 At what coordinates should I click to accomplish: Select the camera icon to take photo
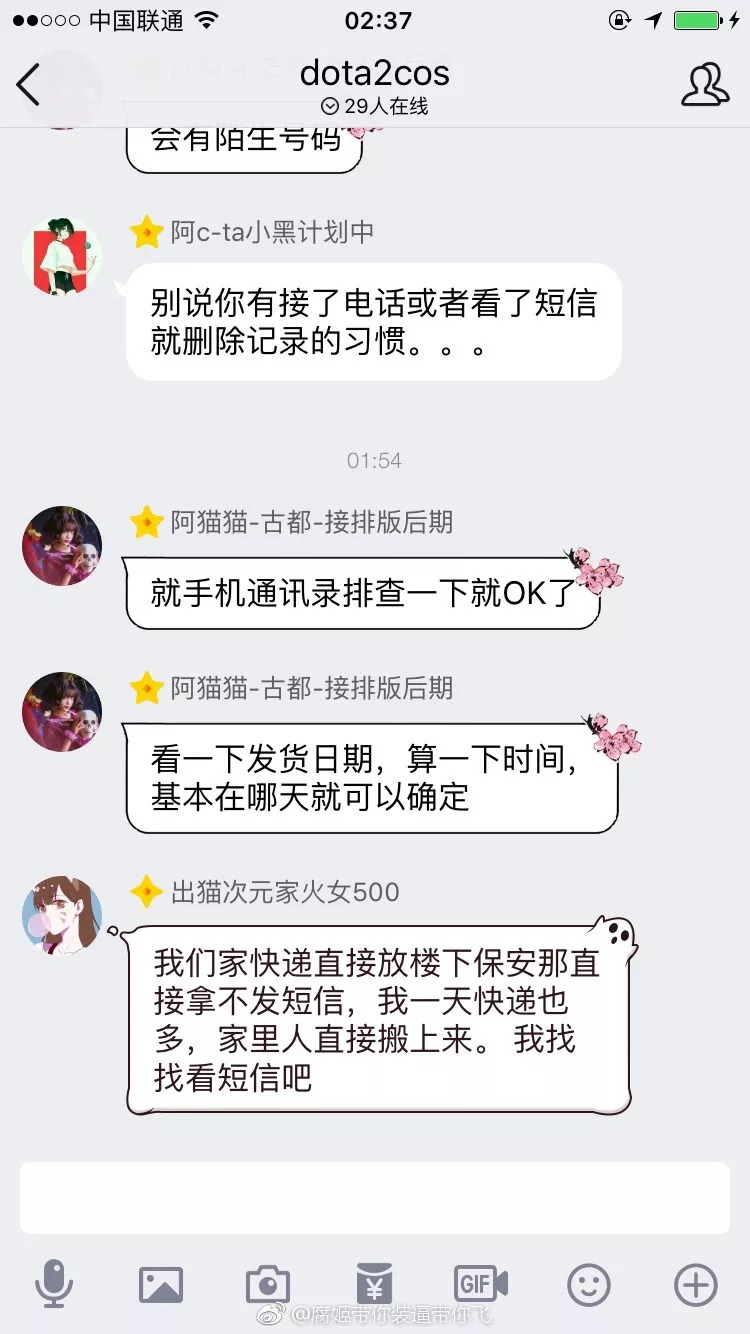coord(268,1285)
